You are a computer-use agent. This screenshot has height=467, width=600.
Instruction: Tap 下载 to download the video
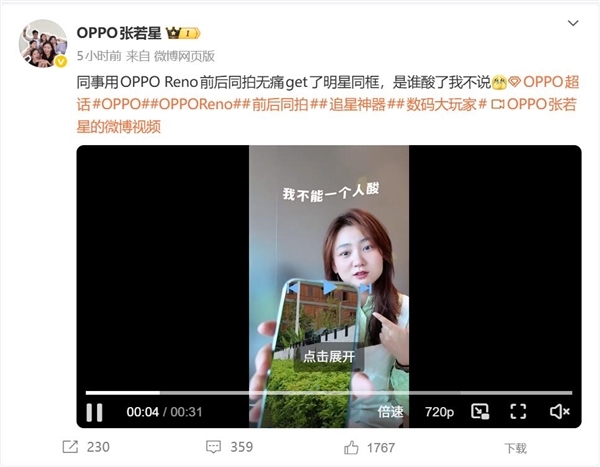(x=515, y=448)
